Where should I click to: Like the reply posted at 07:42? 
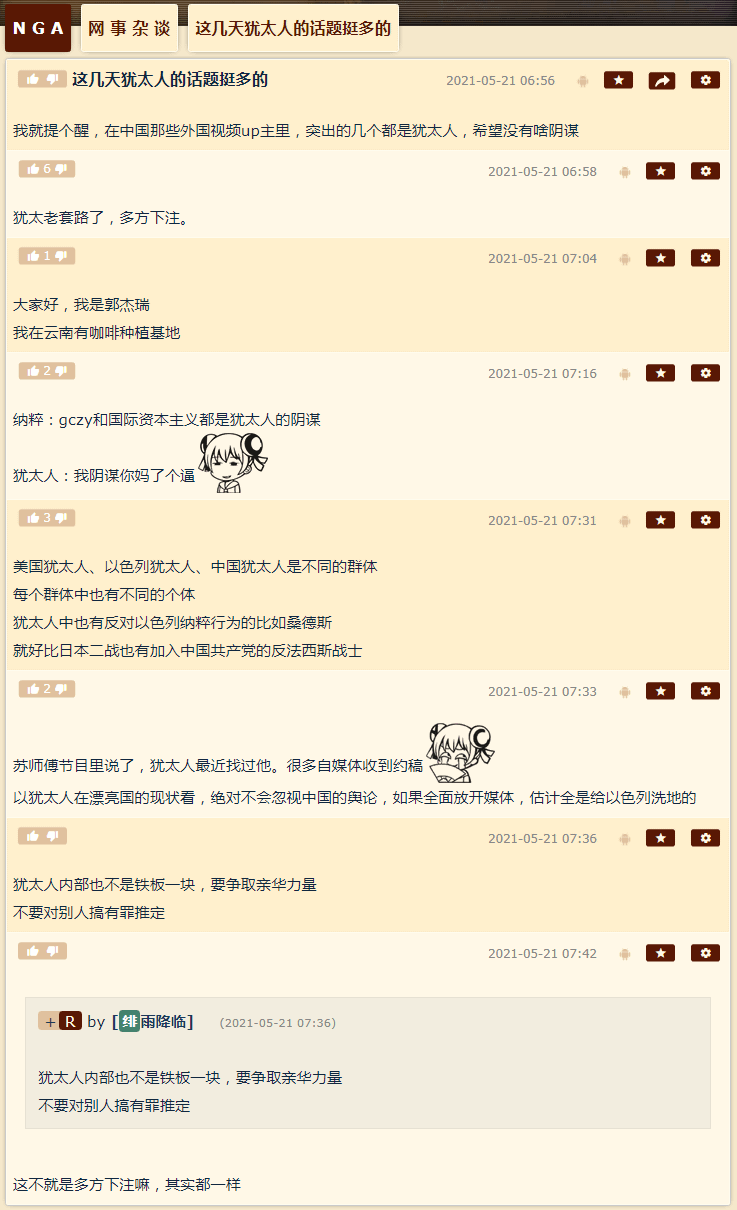click(33, 951)
